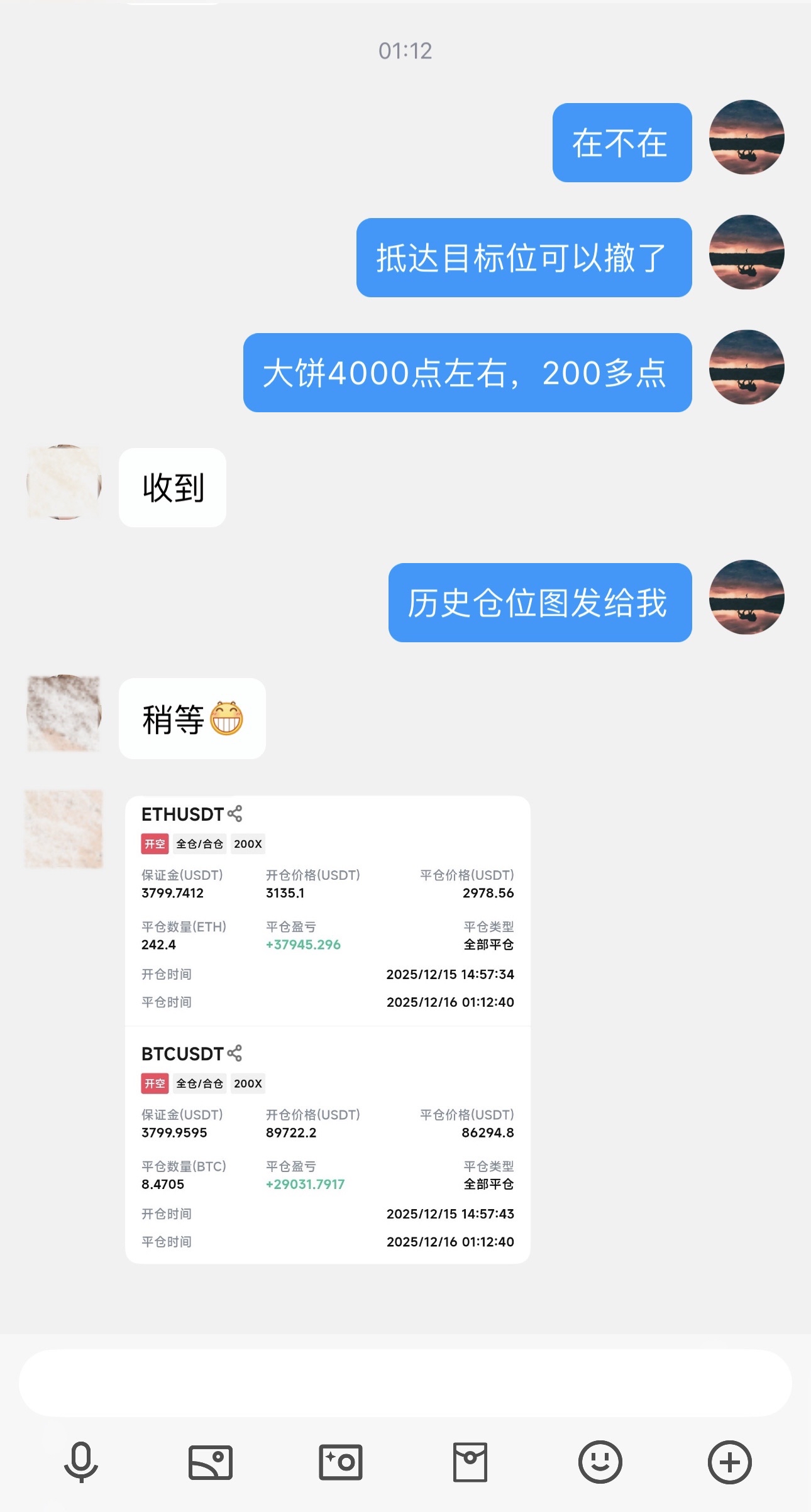Open the contact avatar beside 收到
811x1512 pixels.
point(63,484)
